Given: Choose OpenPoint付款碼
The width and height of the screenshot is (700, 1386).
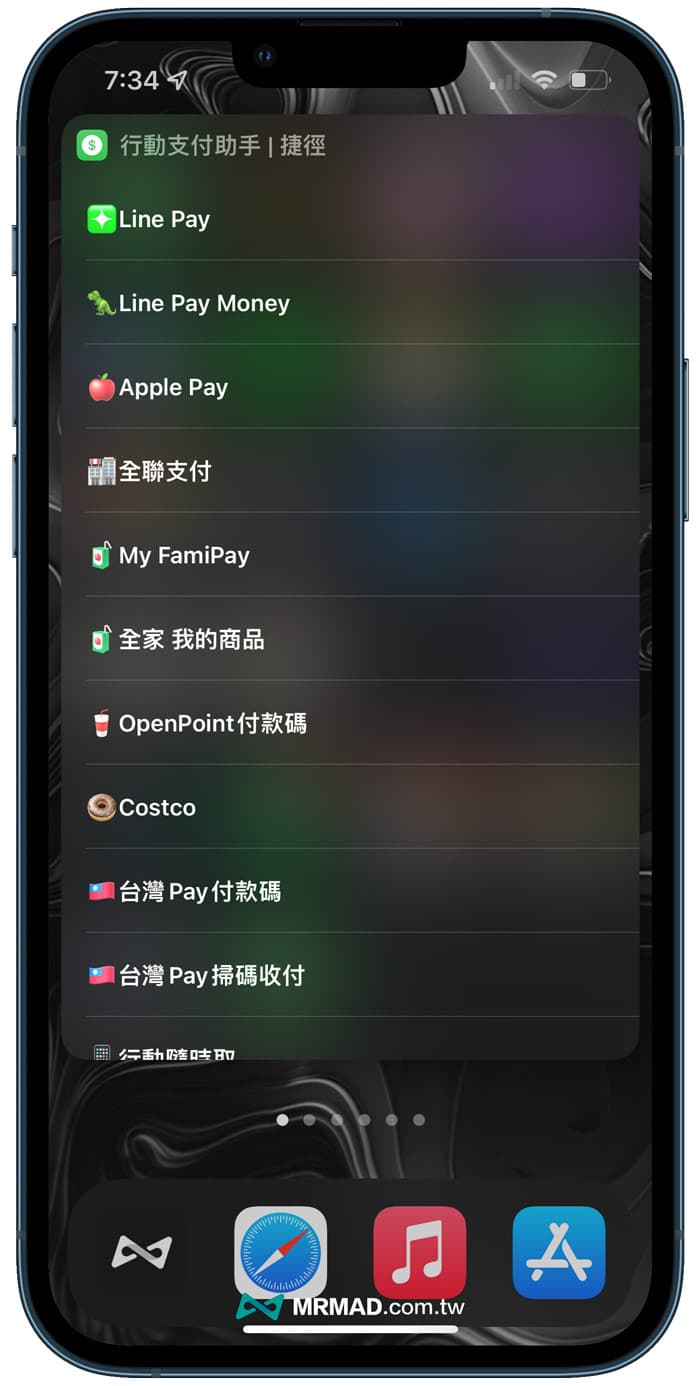Looking at the screenshot, I should coord(350,723).
